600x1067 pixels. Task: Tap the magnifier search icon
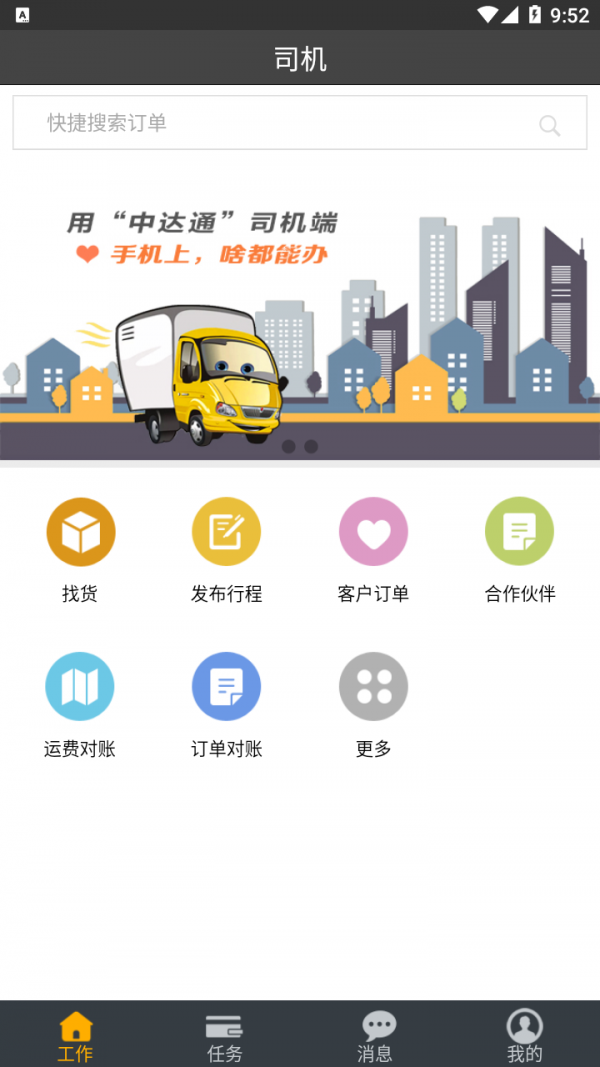point(549,125)
